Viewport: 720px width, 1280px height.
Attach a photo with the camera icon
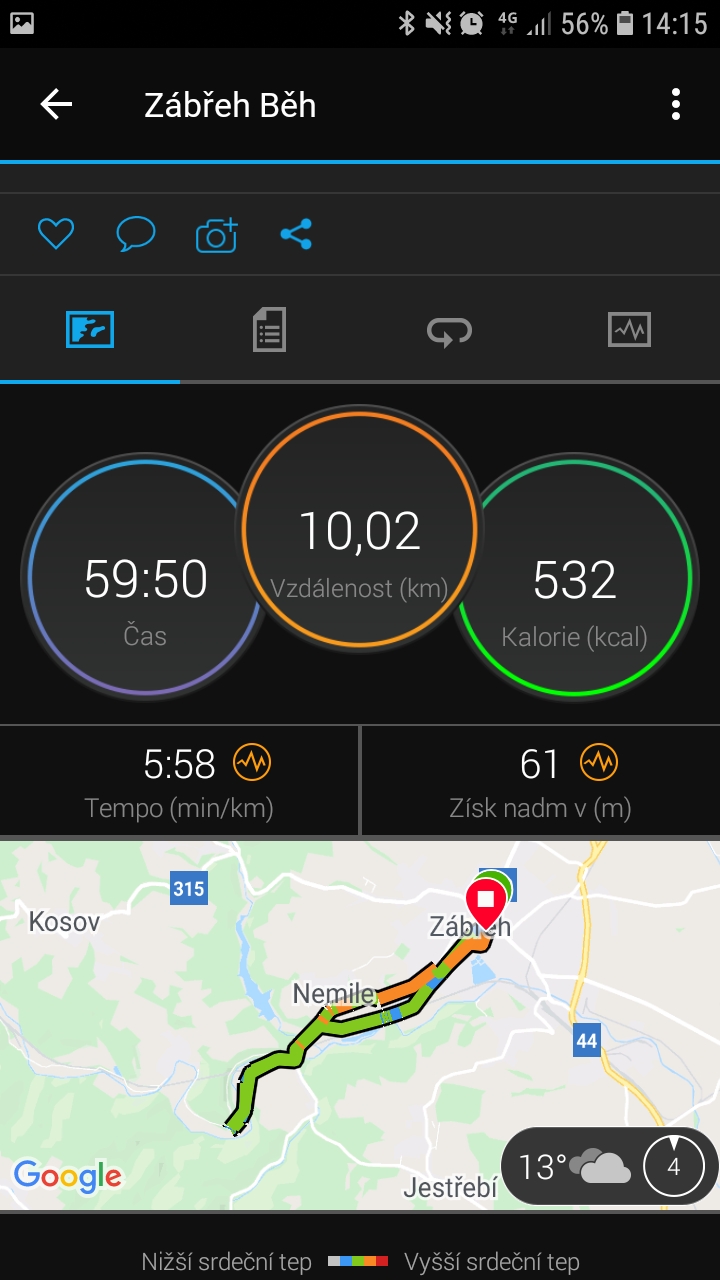coord(217,235)
